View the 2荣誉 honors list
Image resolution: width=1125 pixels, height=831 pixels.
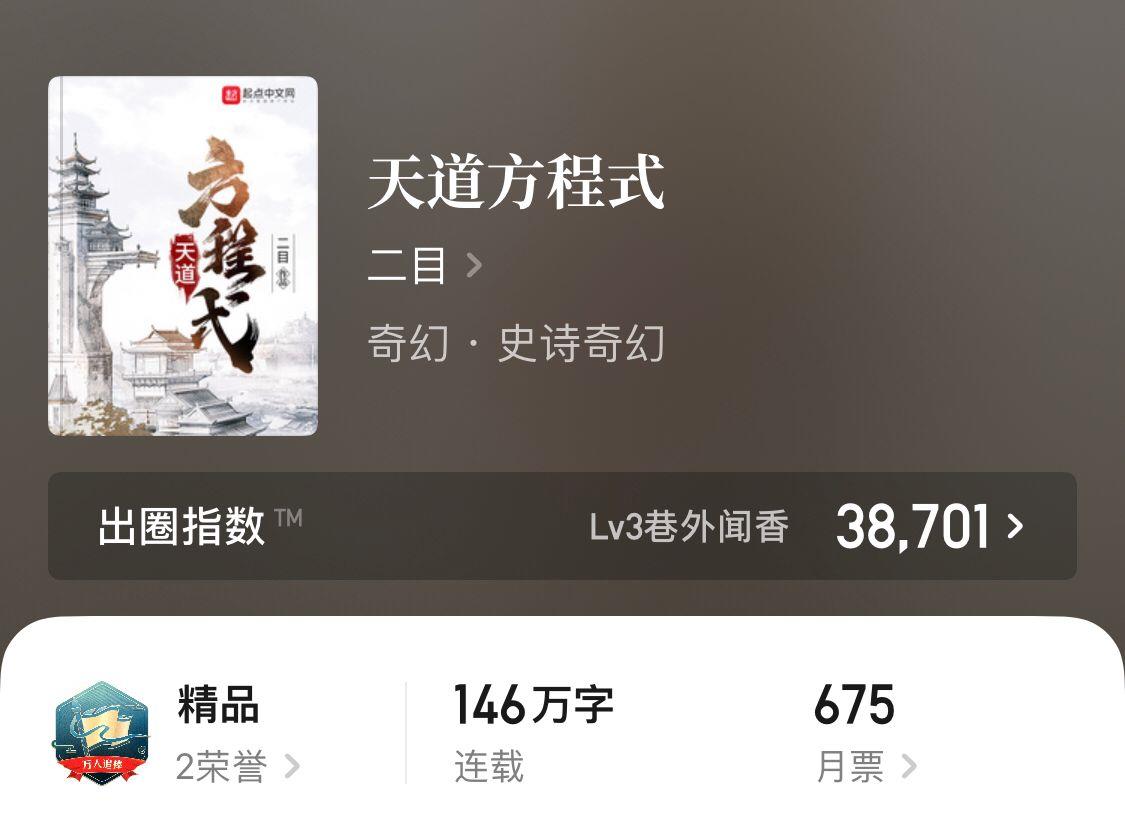(x=237, y=767)
